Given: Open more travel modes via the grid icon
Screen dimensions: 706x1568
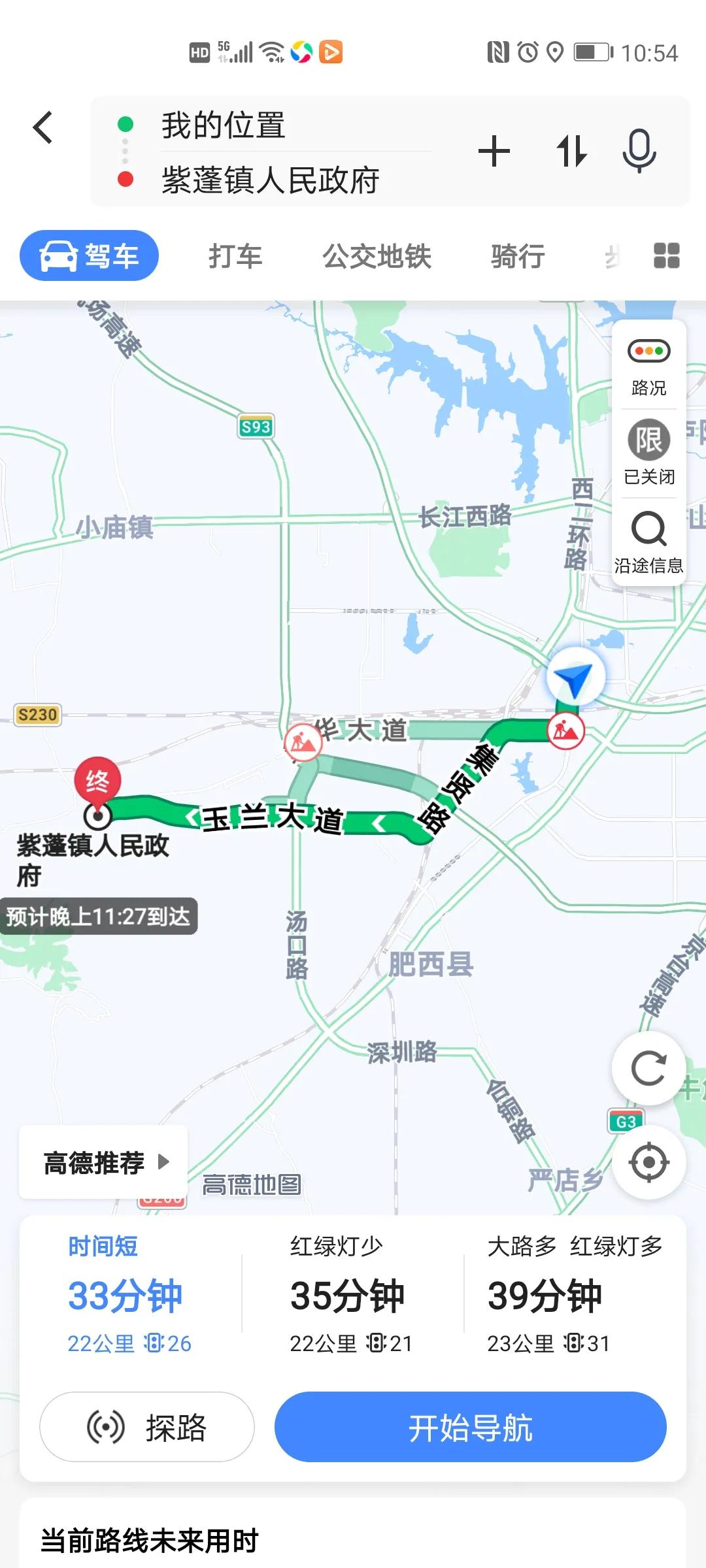Looking at the screenshot, I should tap(666, 255).
